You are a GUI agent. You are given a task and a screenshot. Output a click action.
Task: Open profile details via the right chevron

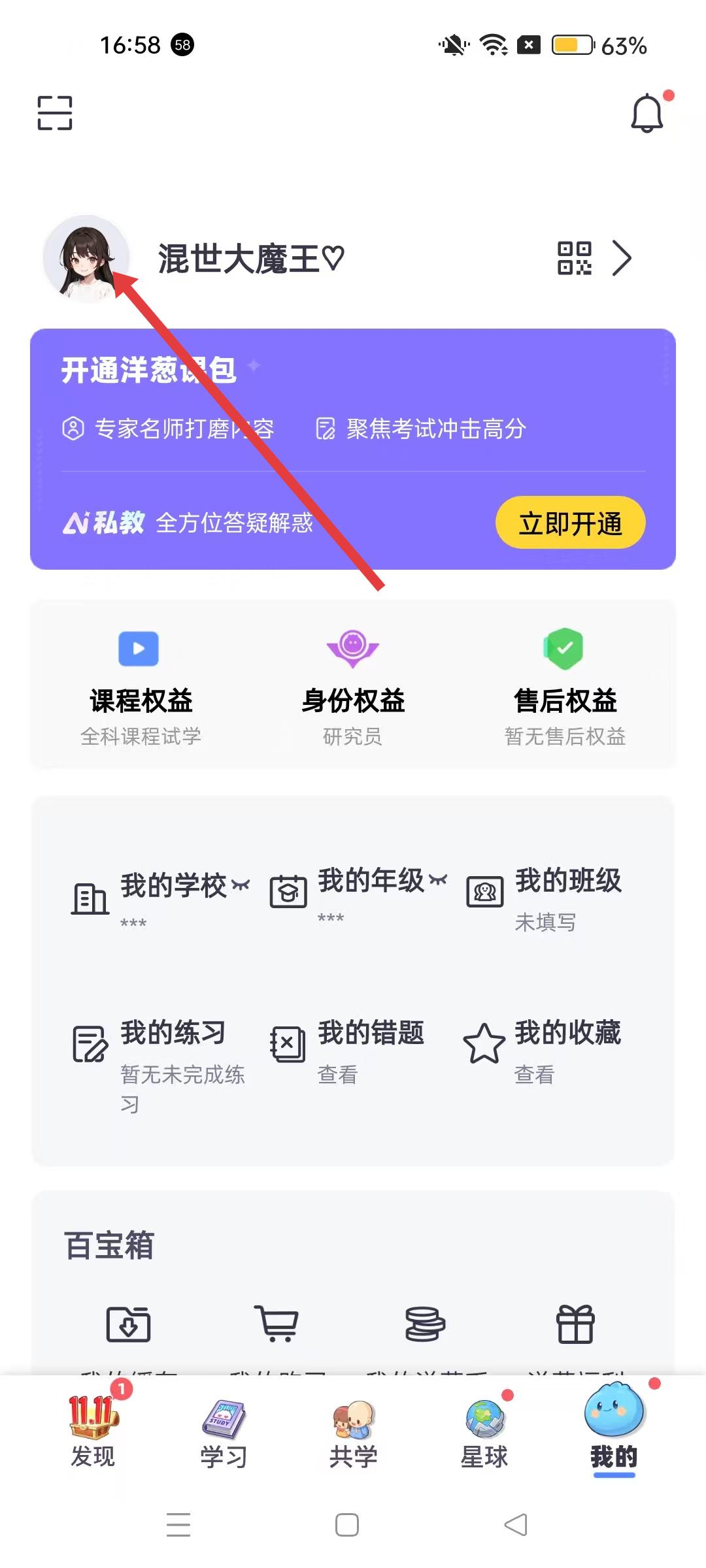(622, 258)
